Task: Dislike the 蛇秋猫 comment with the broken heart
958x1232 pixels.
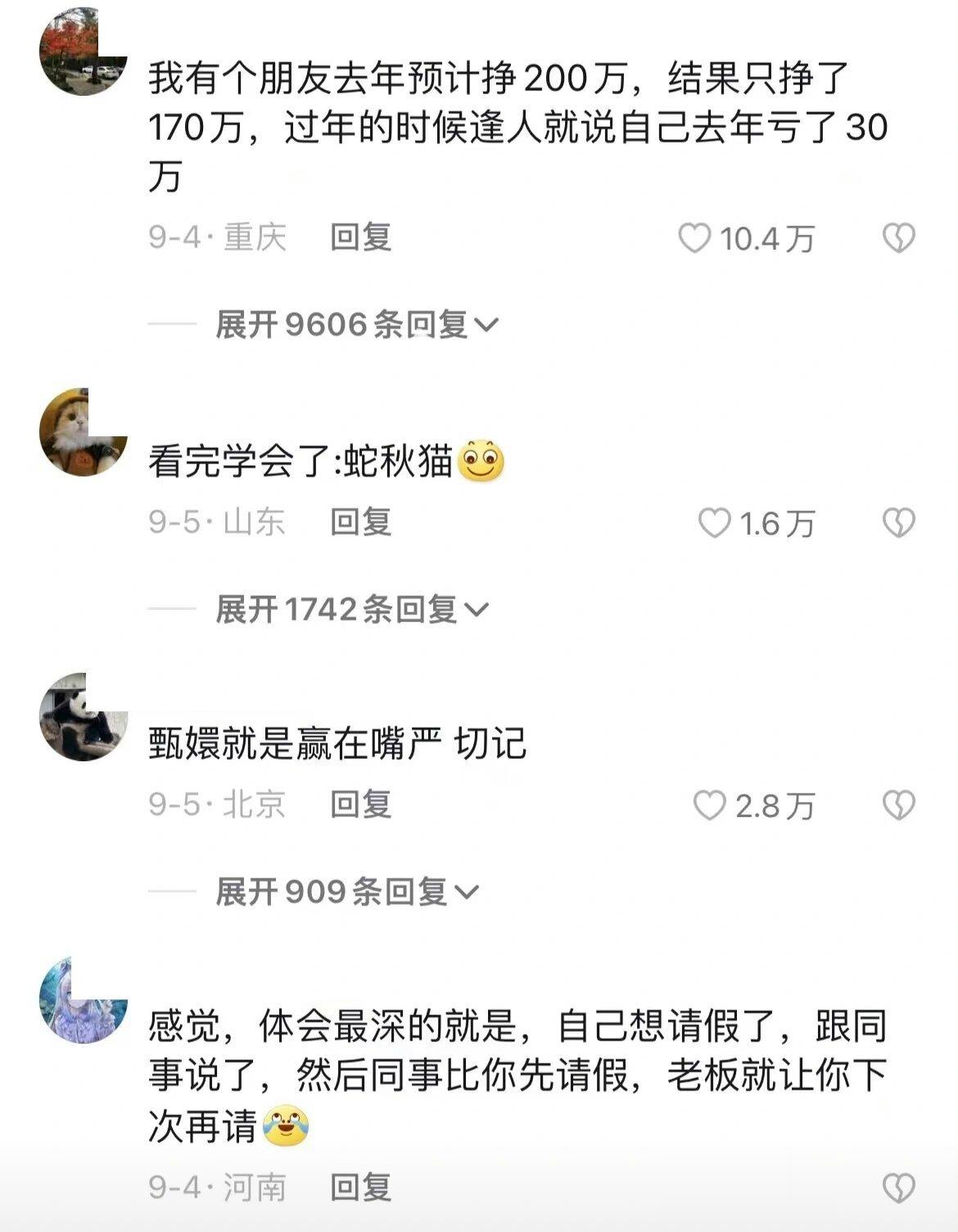Action: tap(901, 522)
